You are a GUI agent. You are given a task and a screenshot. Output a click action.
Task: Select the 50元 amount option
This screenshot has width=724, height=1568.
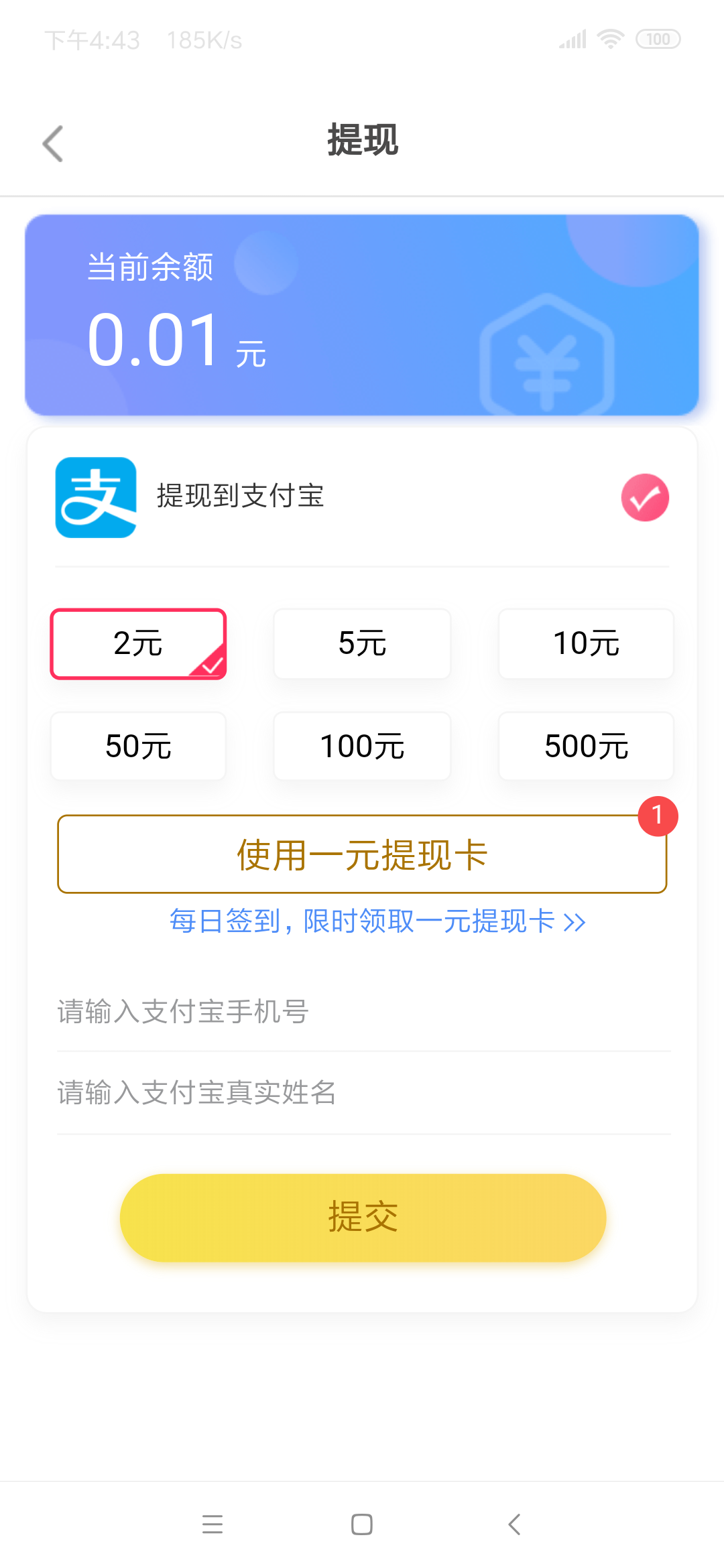pyautogui.click(x=138, y=746)
